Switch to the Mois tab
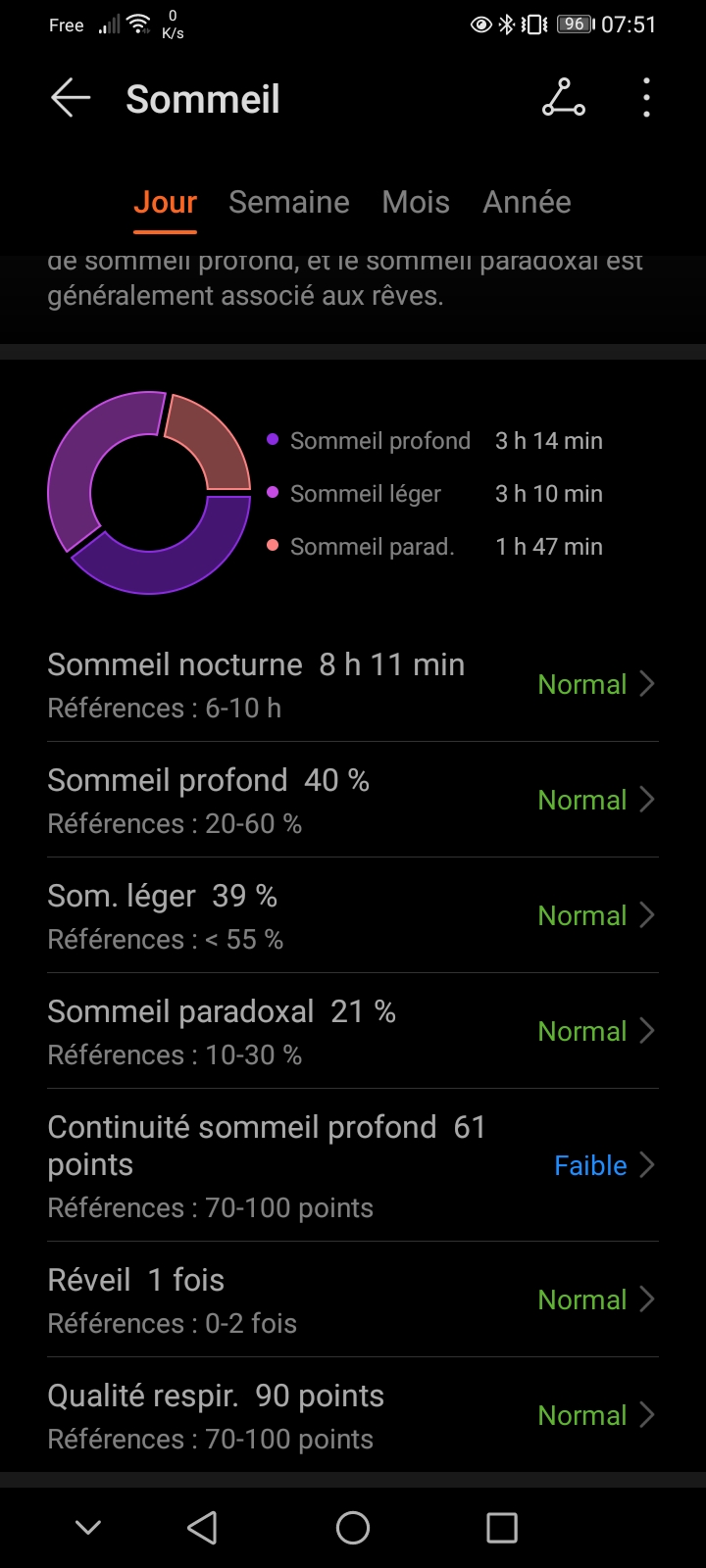Screen dimensions: 706x1568 point(416,203)
